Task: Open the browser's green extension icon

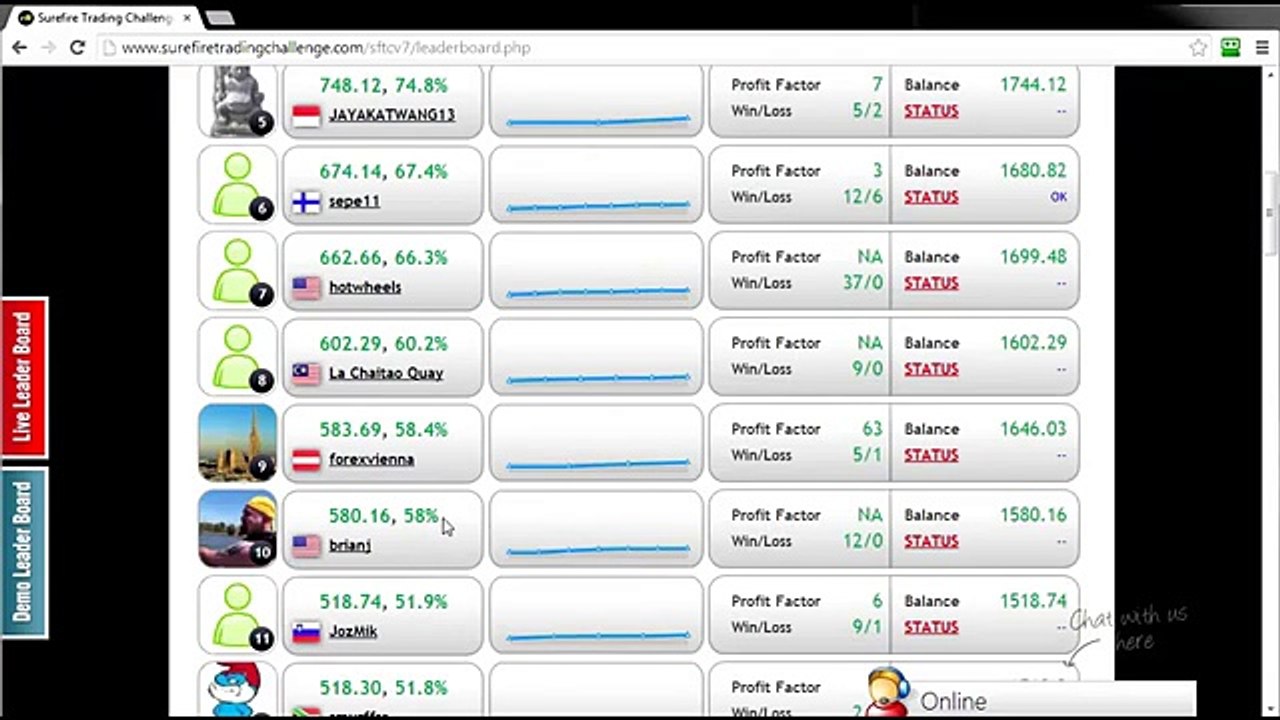Action: [1230, 47]
